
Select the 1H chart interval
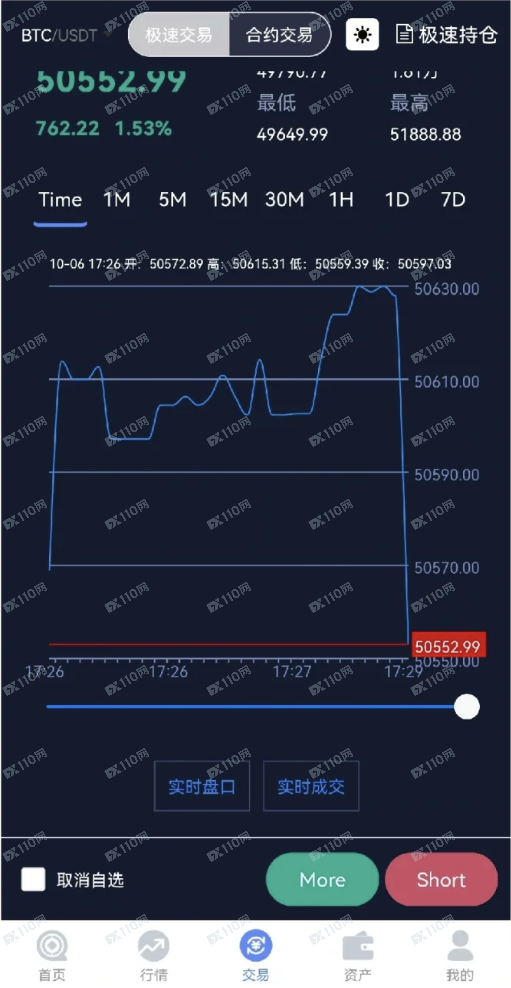tap(341, 200)
